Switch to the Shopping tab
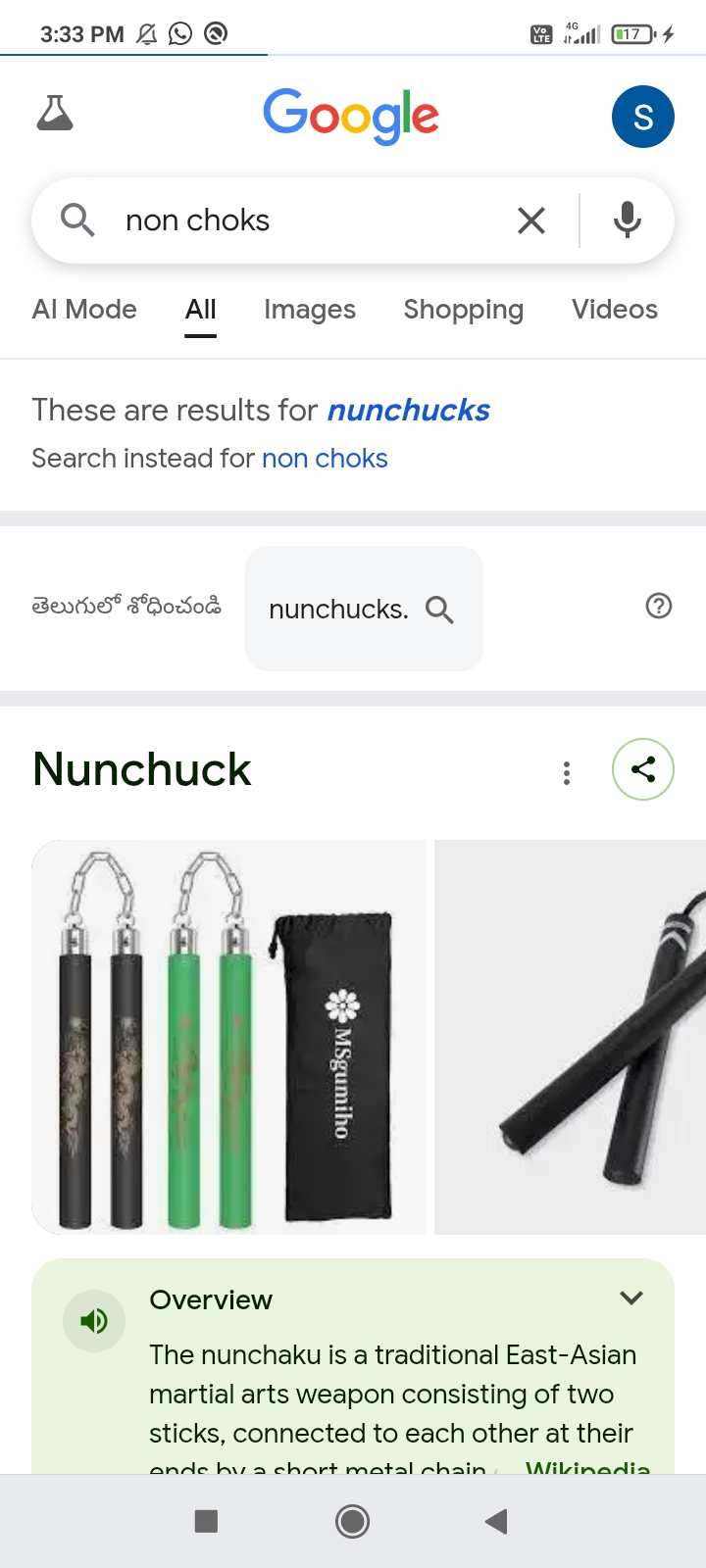 click(x=463, y=310)
